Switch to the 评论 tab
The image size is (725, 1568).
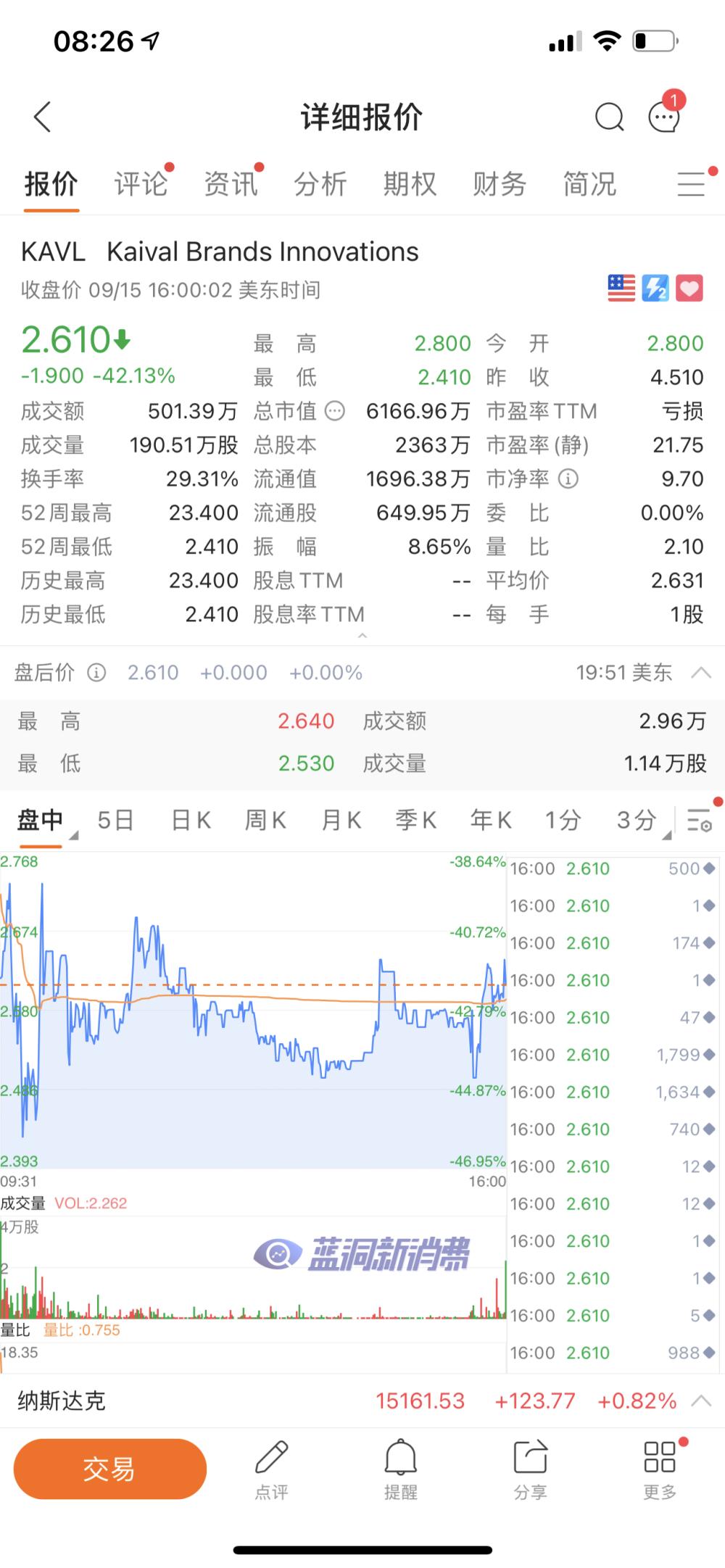(141, 183)
